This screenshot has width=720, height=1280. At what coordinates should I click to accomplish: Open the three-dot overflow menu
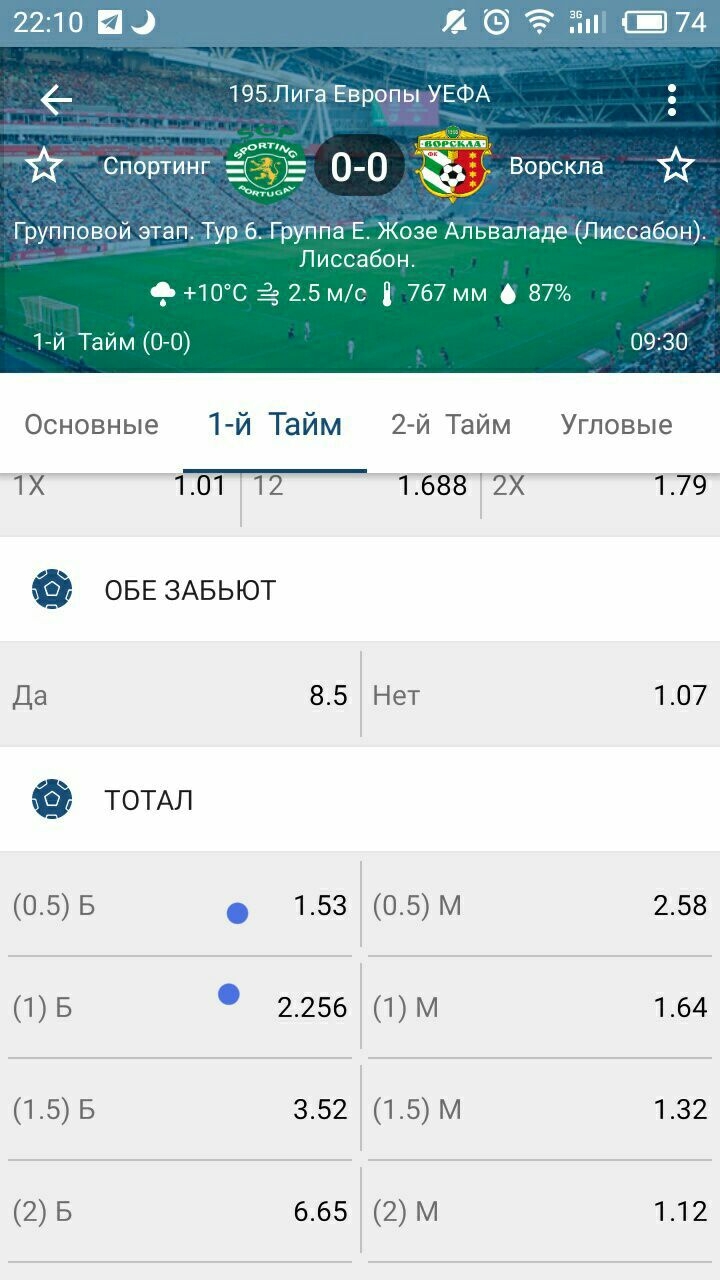point(672,100)
